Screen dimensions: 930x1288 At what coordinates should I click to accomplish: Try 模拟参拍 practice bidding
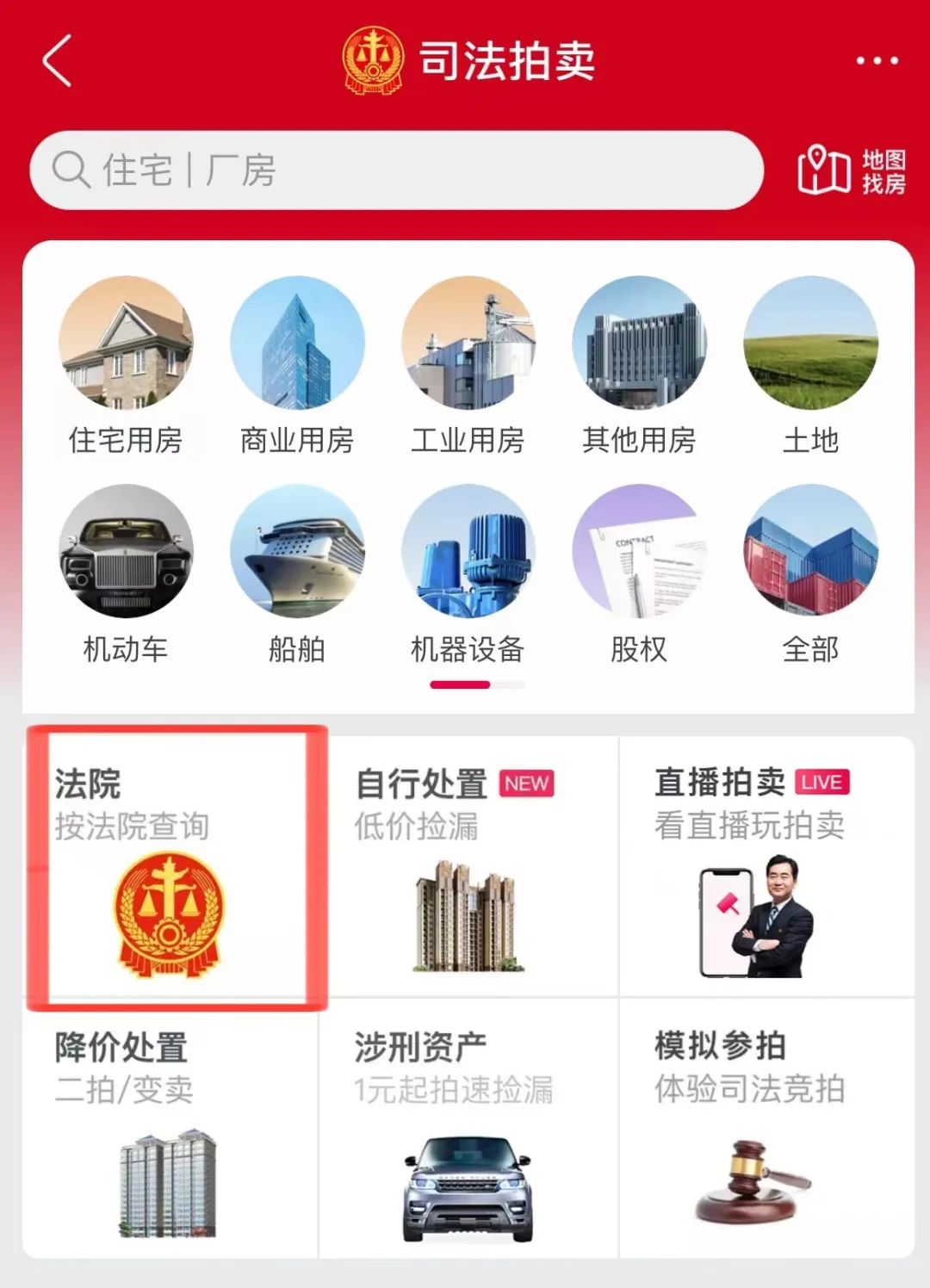point(766,1130)
